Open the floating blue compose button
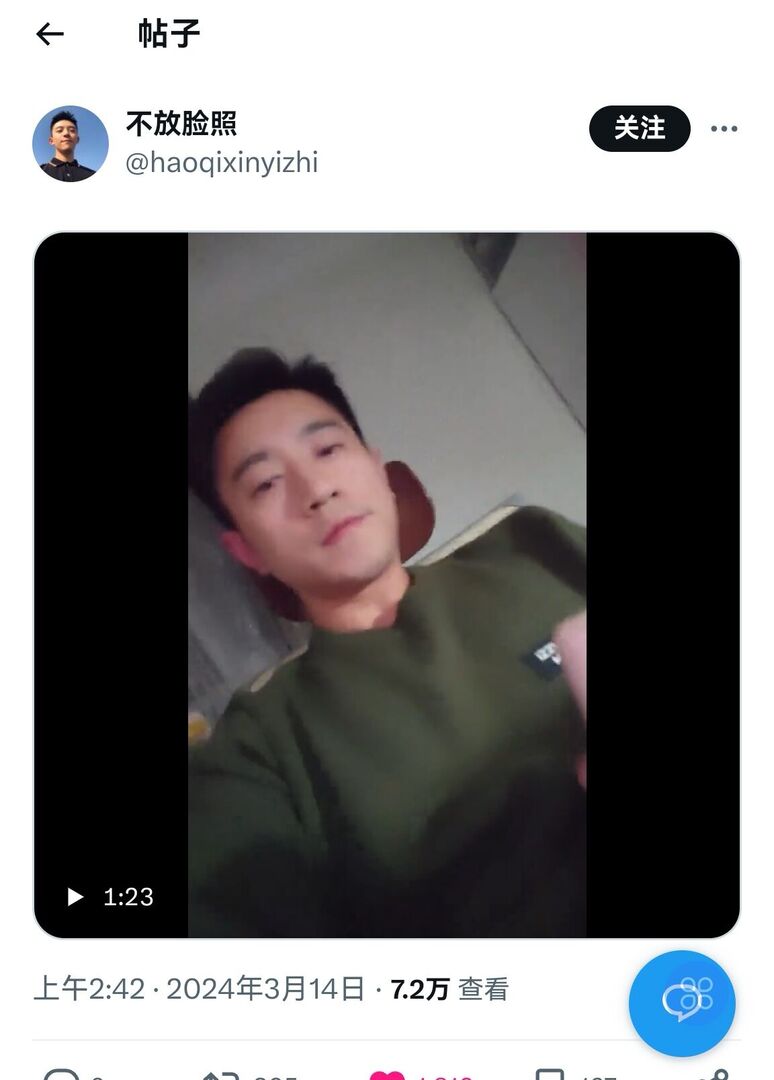The width and height of the screenshot is (774, 1080). [x=682, y=1002]
